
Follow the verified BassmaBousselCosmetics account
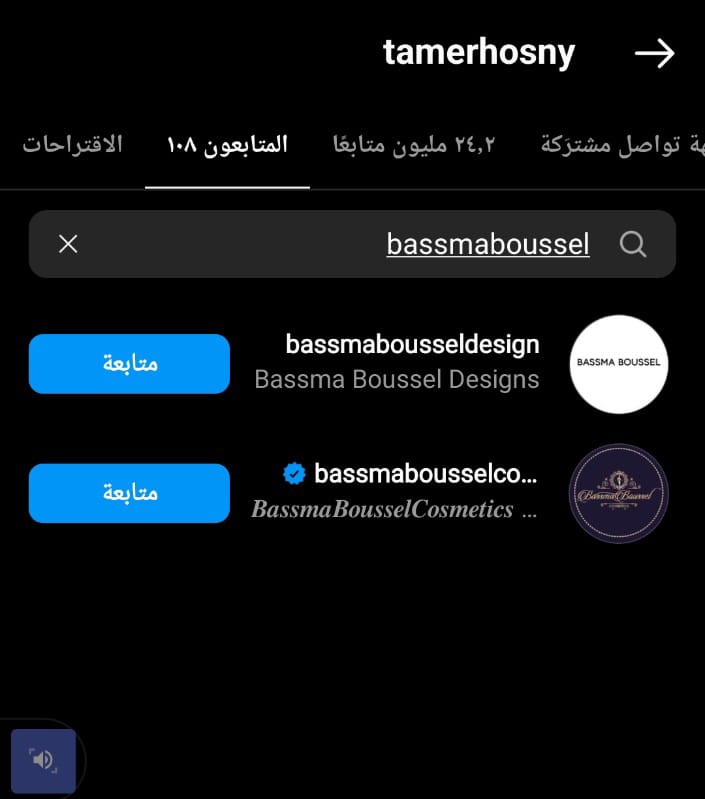point(129,493)
